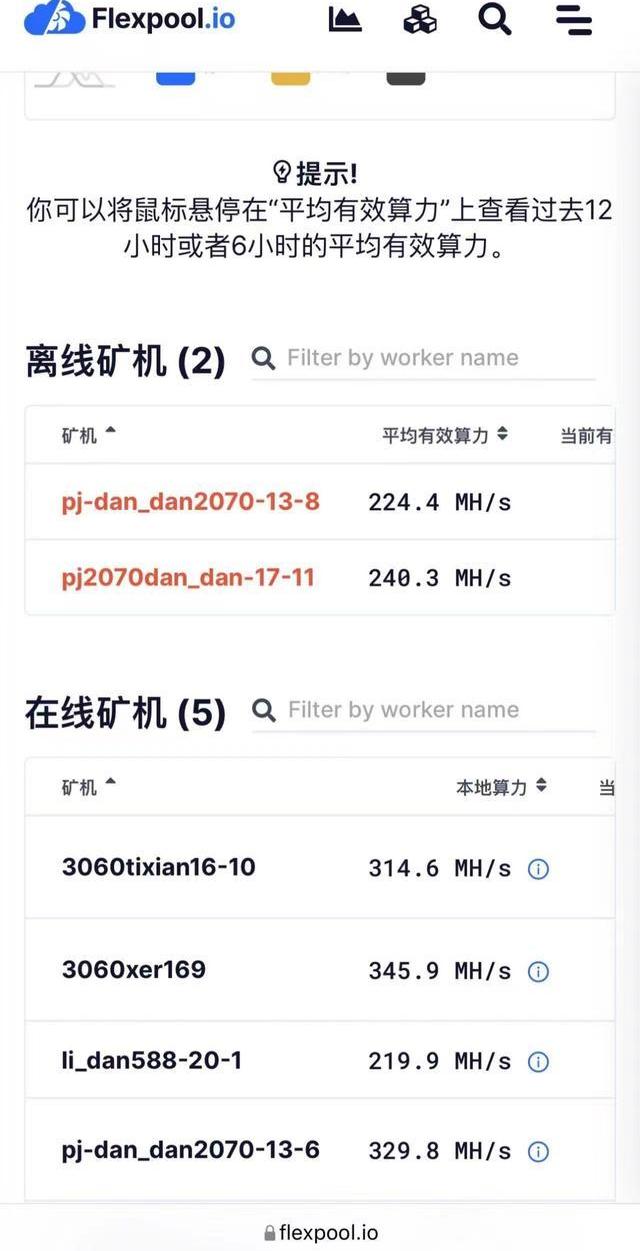
Task: Open the Flexpool.io home logo
Action: 129,19
